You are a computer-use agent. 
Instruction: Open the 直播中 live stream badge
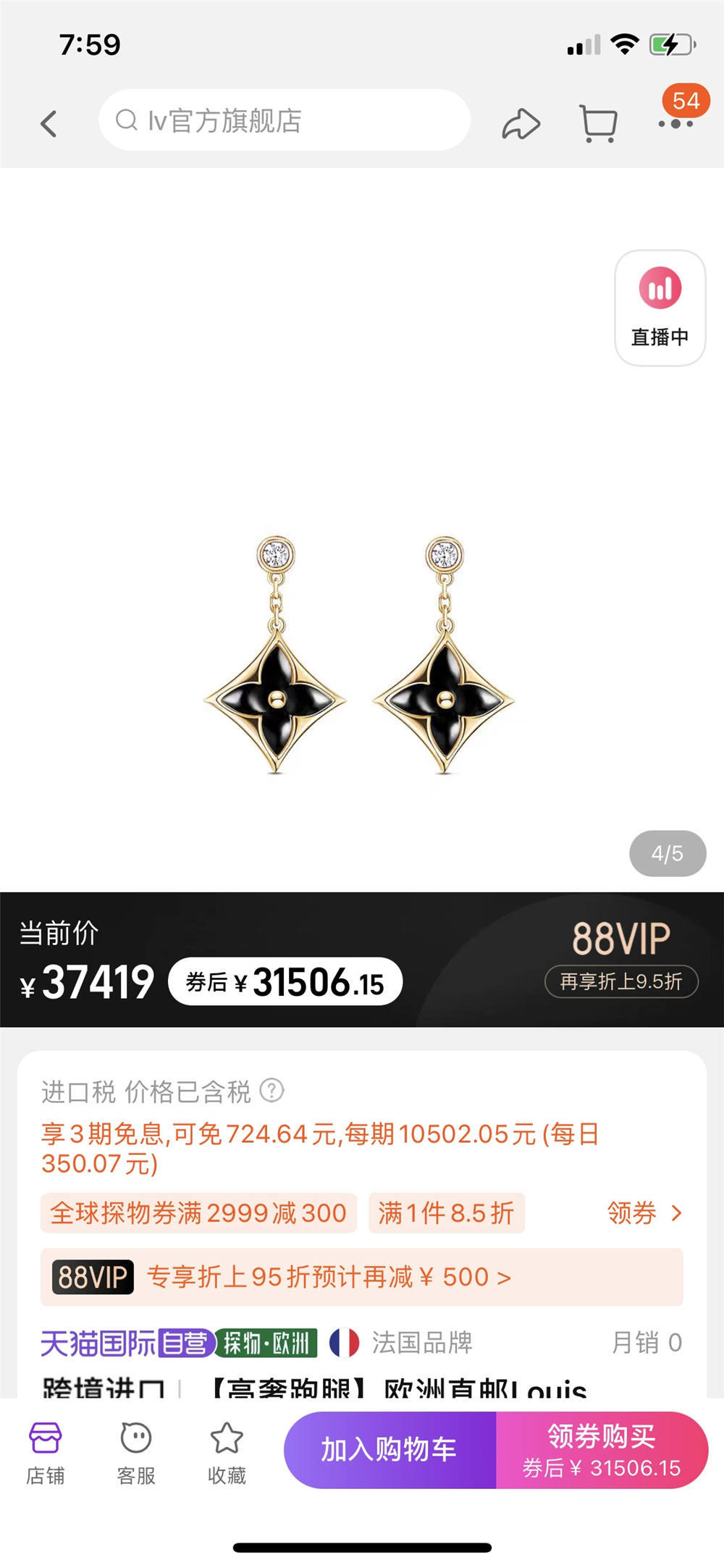660,308
